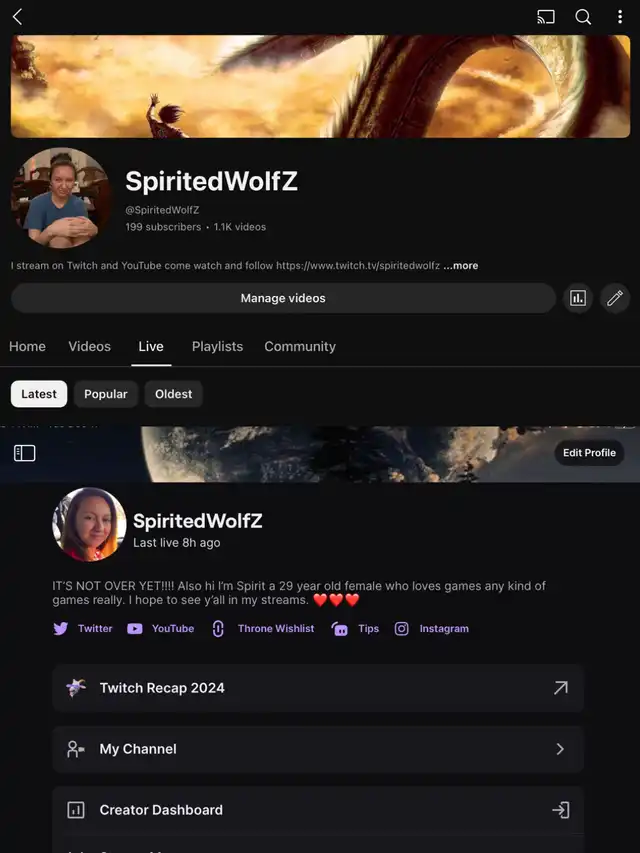The height and width of the screenshot is (853, 640).
Task: Switch to the Home tab
Action: (27, 346)
